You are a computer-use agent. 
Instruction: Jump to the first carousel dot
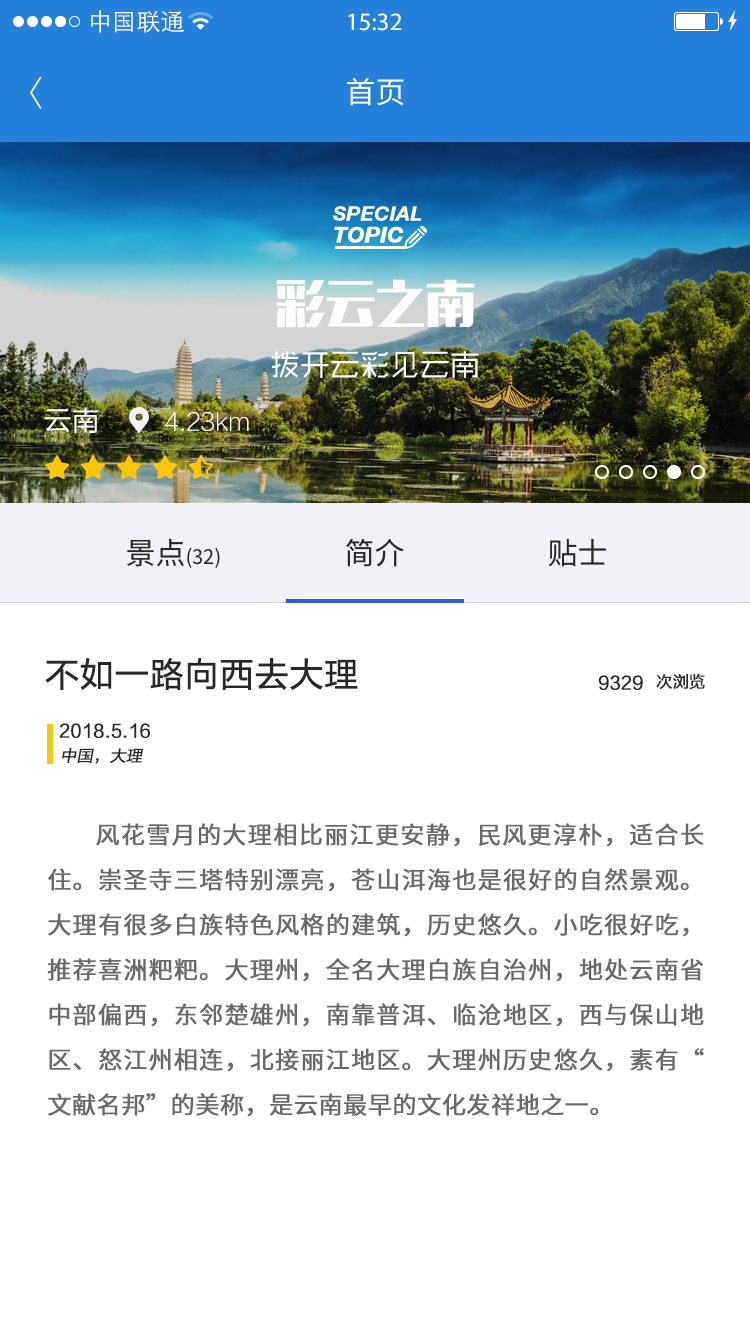[601, 470]
